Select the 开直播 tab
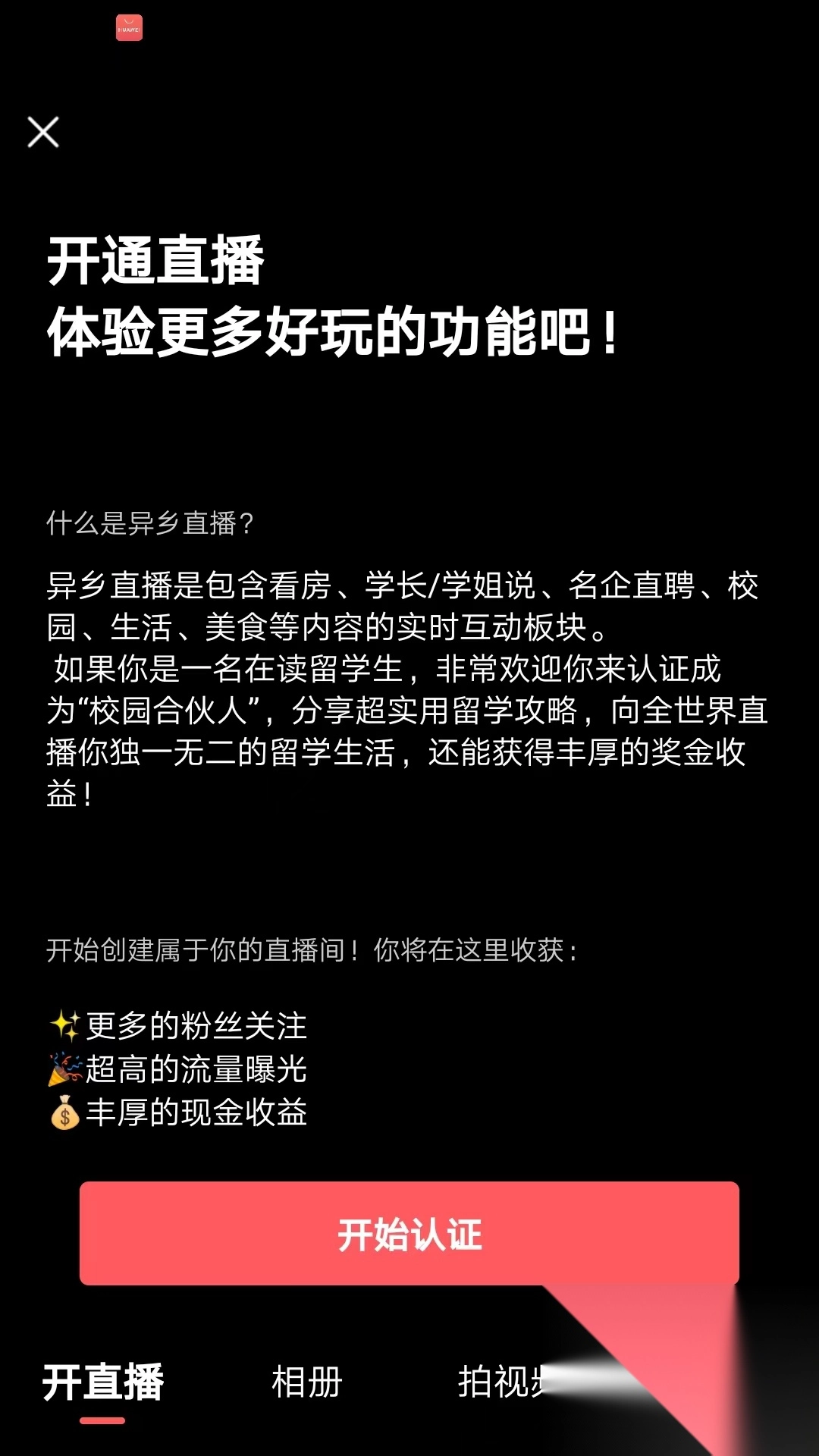Viewport: 819px width, 1456px height. coord(103,1382)
